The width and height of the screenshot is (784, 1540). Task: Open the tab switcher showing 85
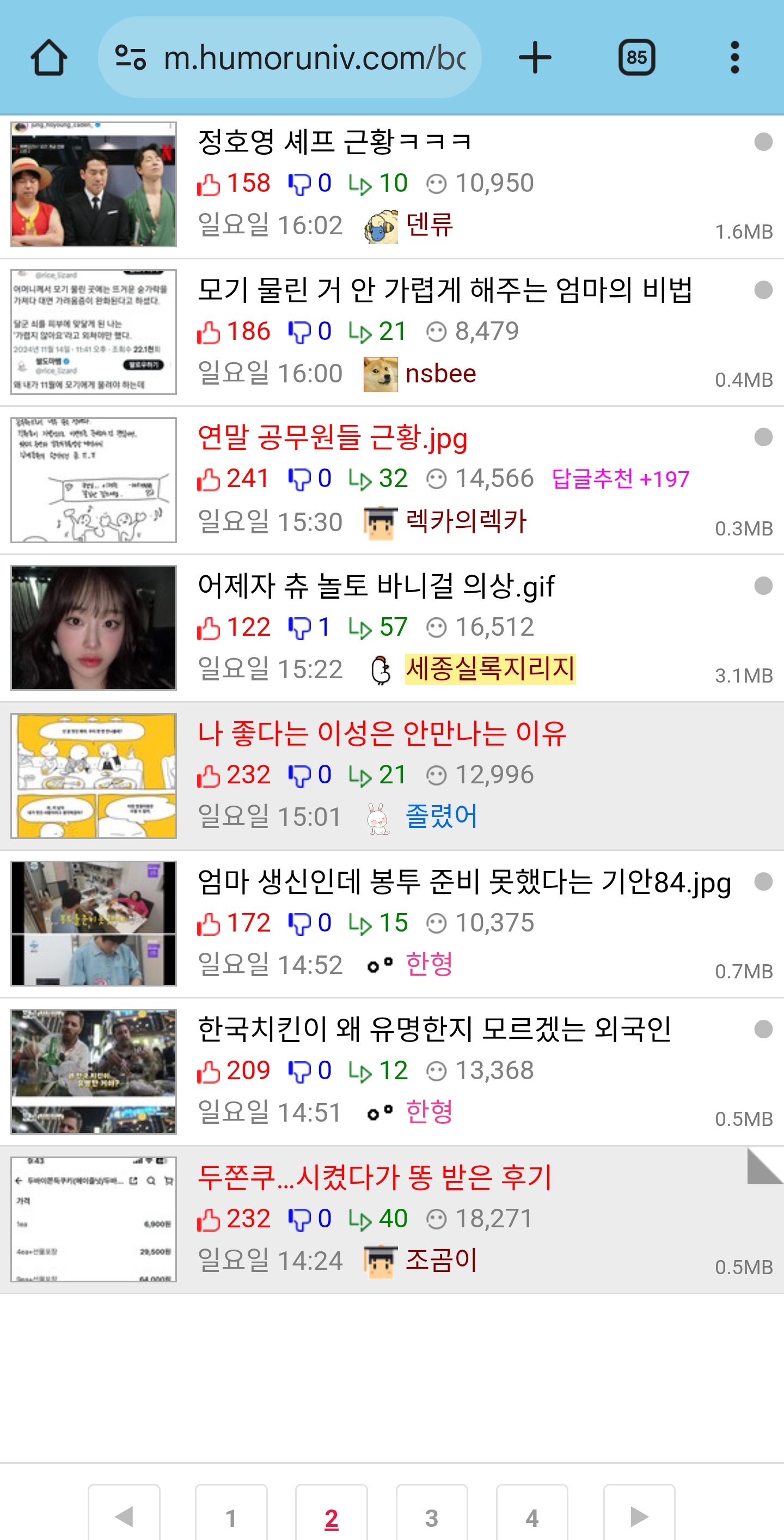point(636,58)
